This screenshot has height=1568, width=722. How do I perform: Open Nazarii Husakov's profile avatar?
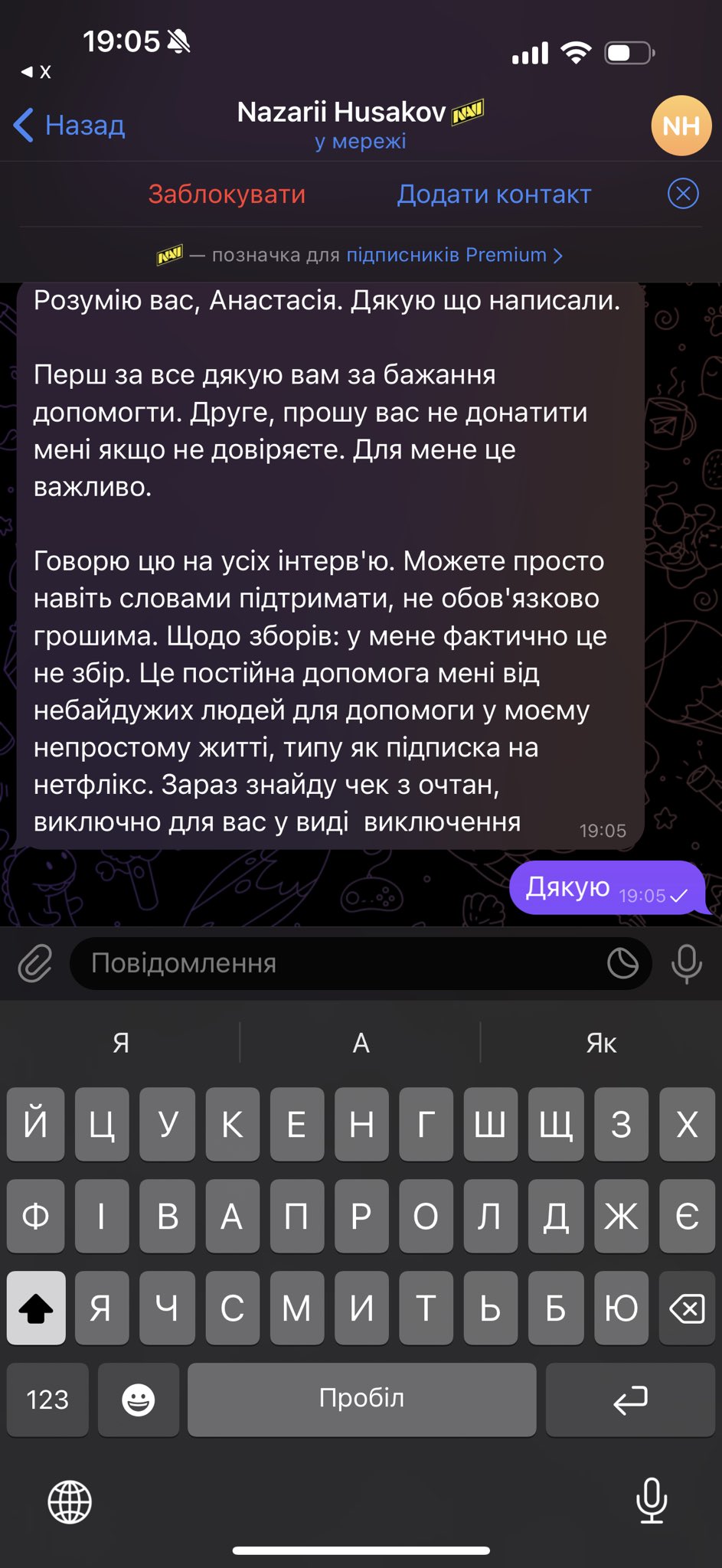click(681, 126)
